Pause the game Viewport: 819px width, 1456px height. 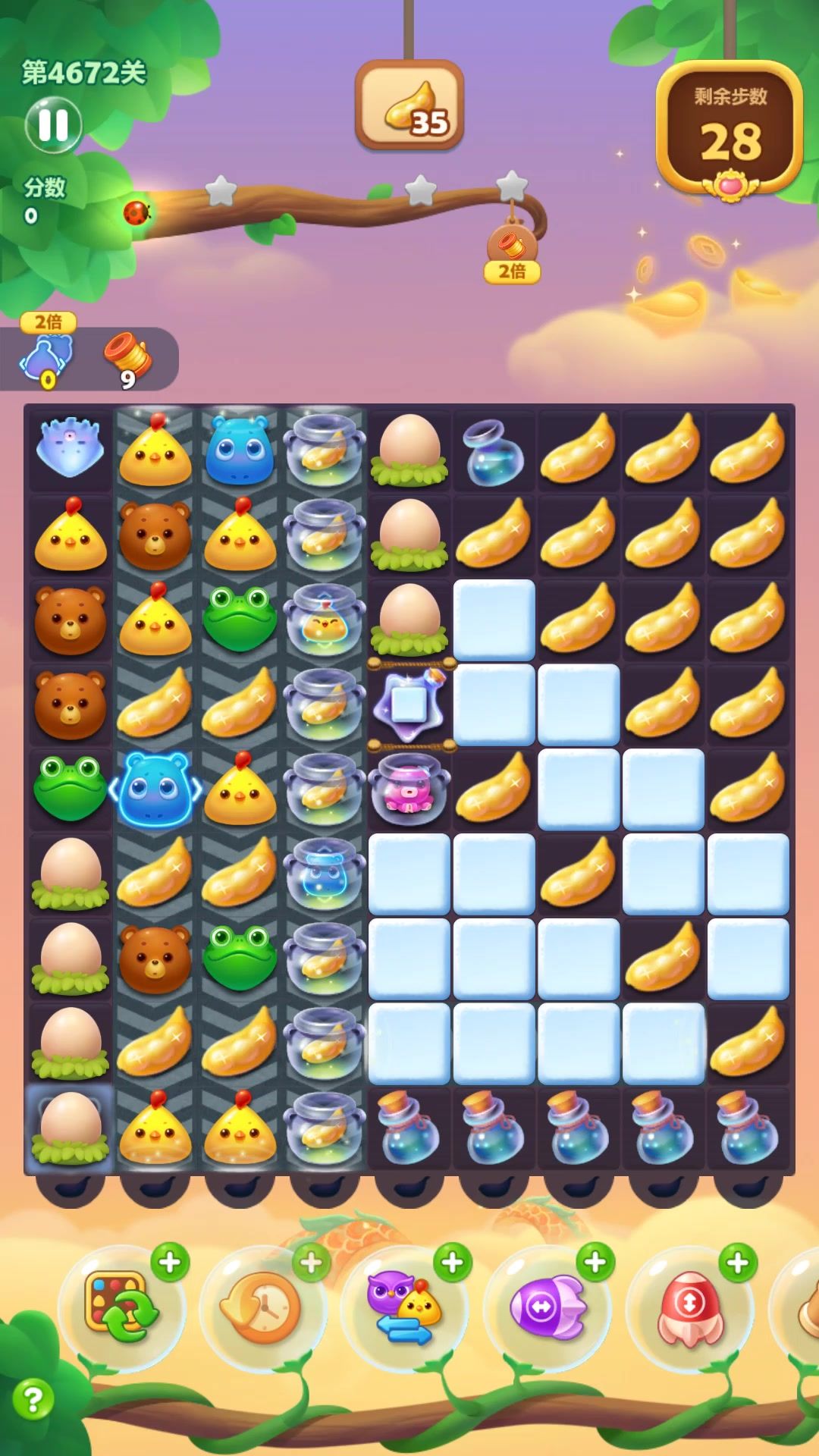click(x=53, y=125)
